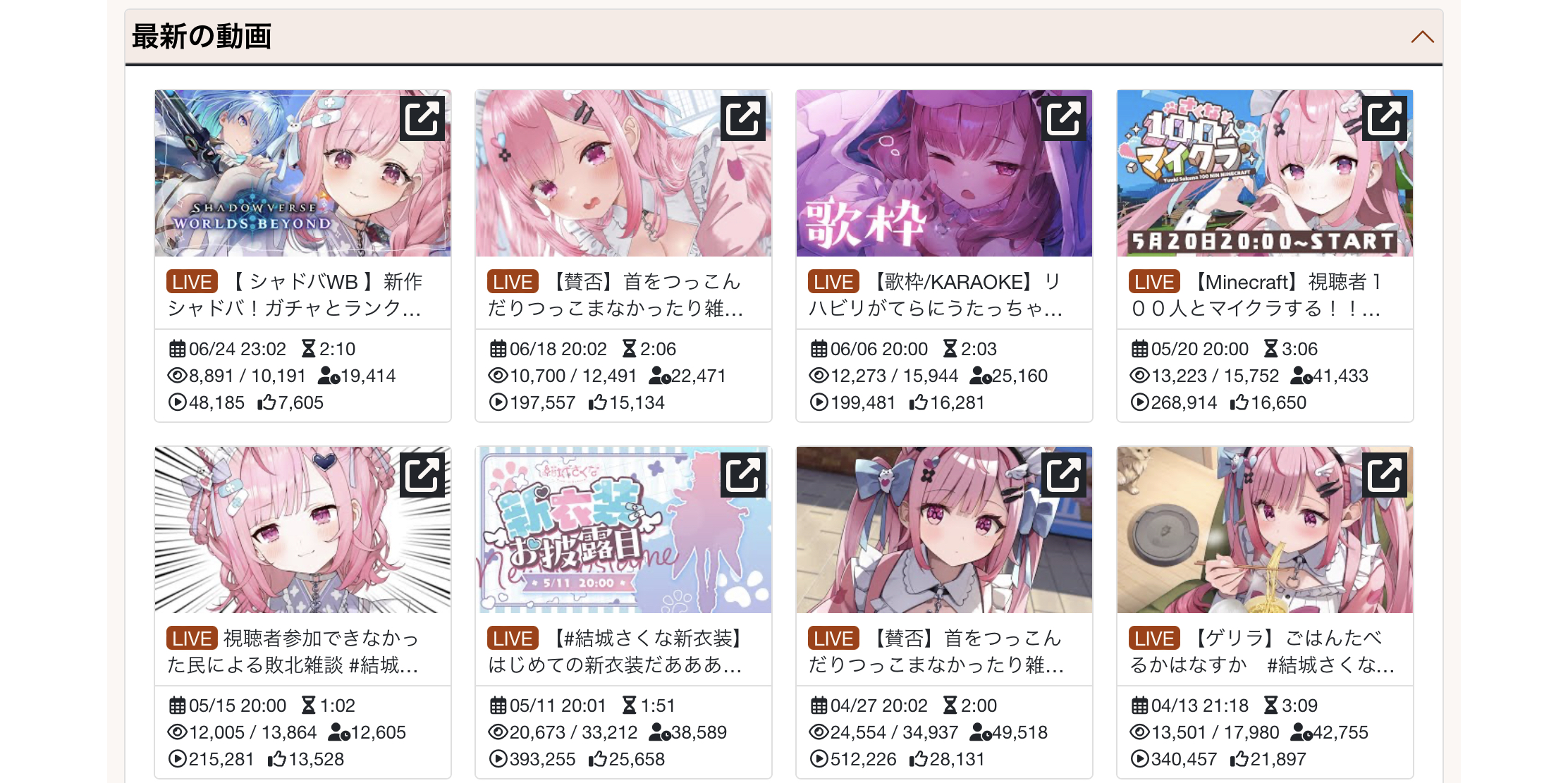Open the 04/27 賛否 雑談 video
Image resolution: width=1568 pixels, height=783 pixels.
coord(936,652)
